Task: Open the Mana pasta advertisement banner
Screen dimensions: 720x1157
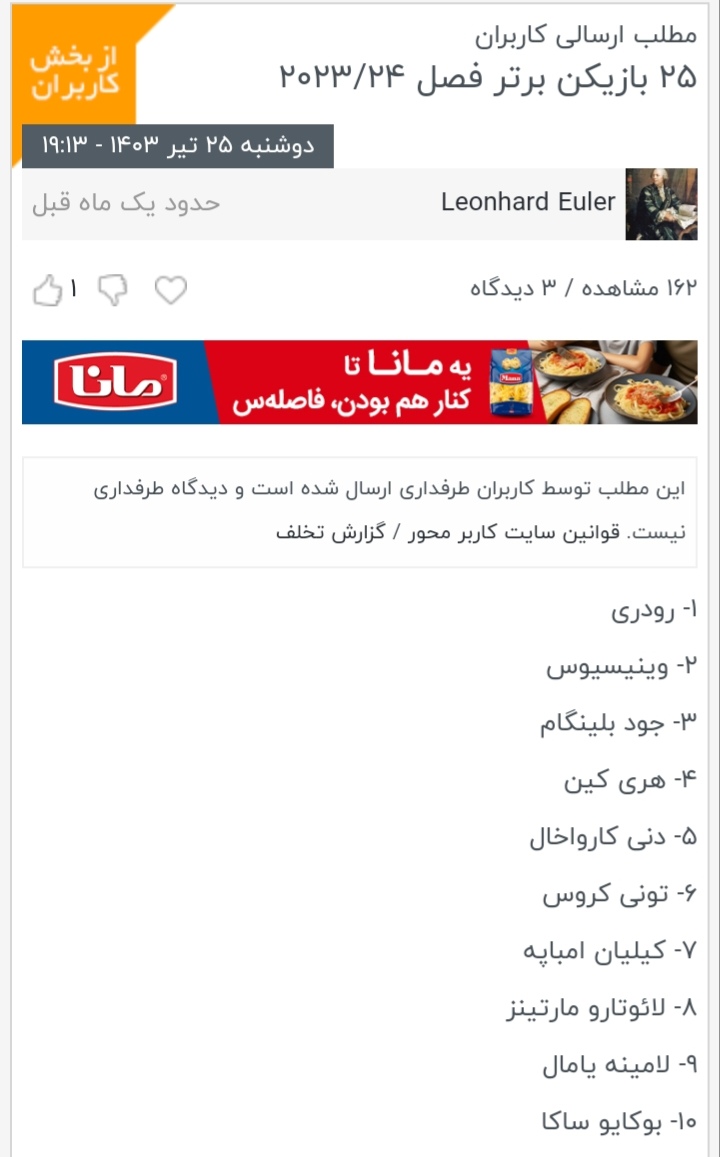Action: (x=360, y=382)
